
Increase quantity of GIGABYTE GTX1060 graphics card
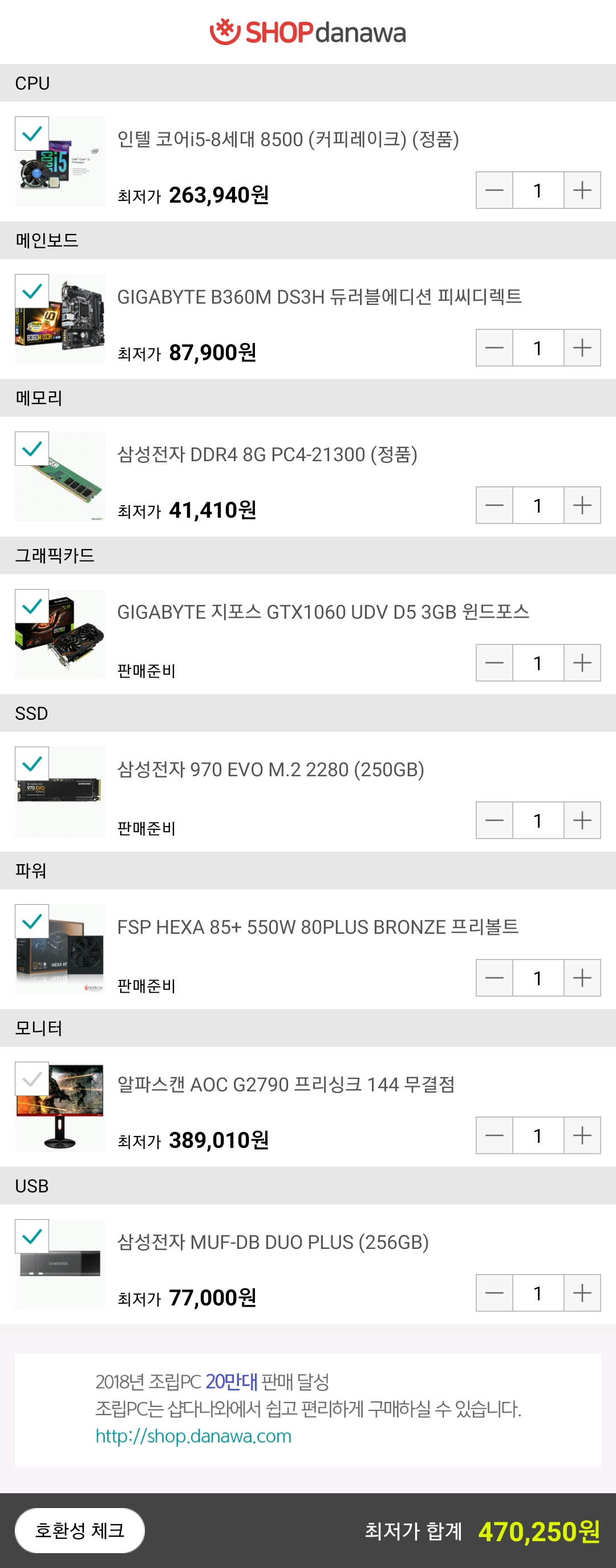coord(582,663)
